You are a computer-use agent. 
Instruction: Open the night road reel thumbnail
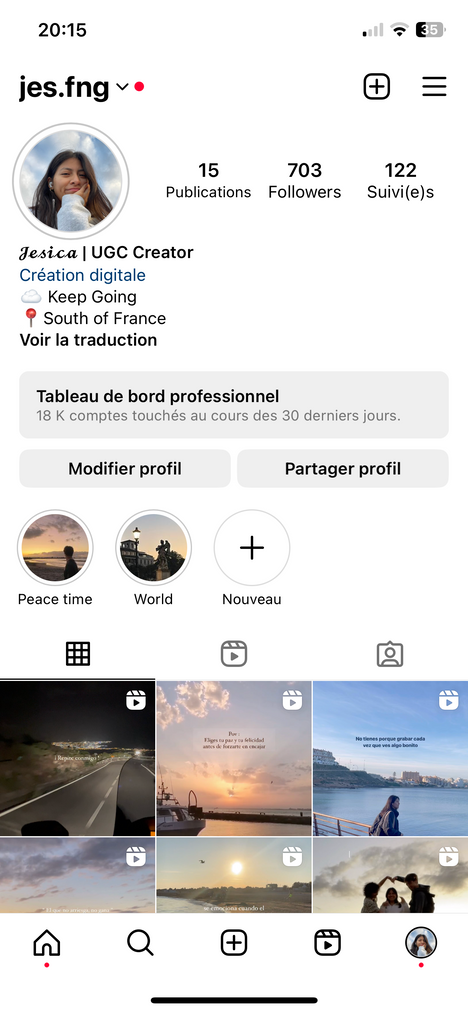(78, 758)
